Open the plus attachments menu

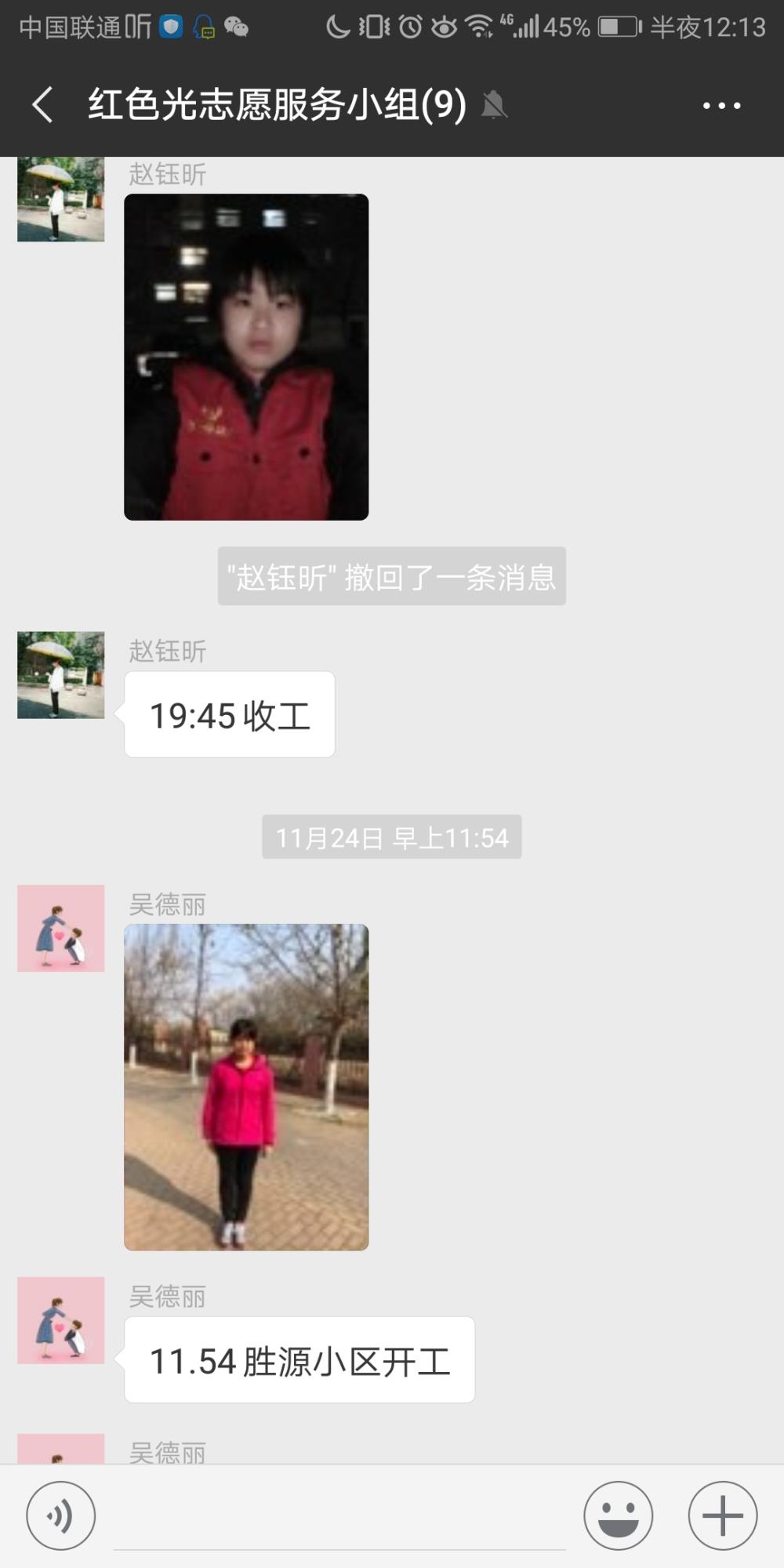click(x=722, y=1515)
